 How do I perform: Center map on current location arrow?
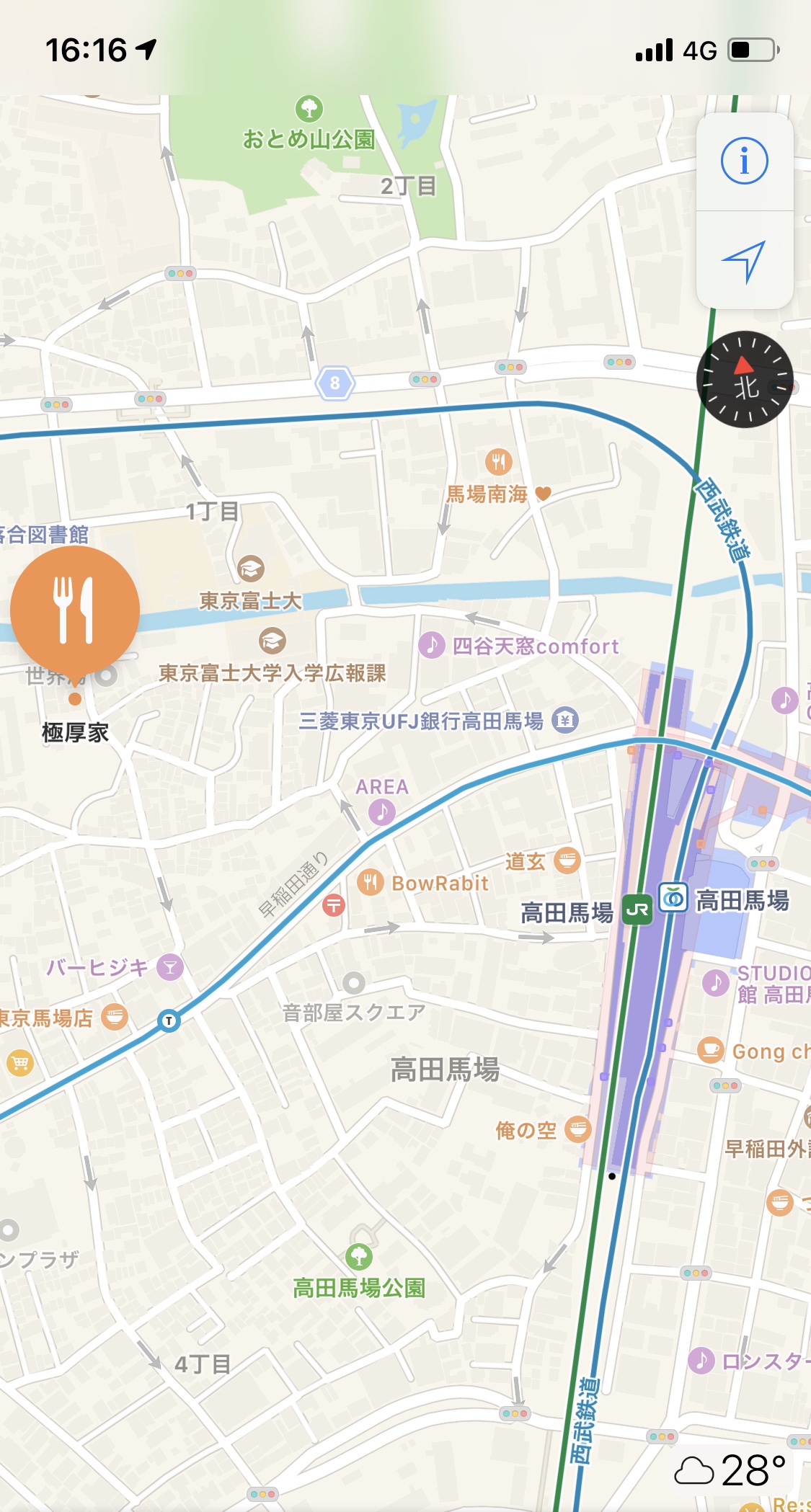(745, 261)
